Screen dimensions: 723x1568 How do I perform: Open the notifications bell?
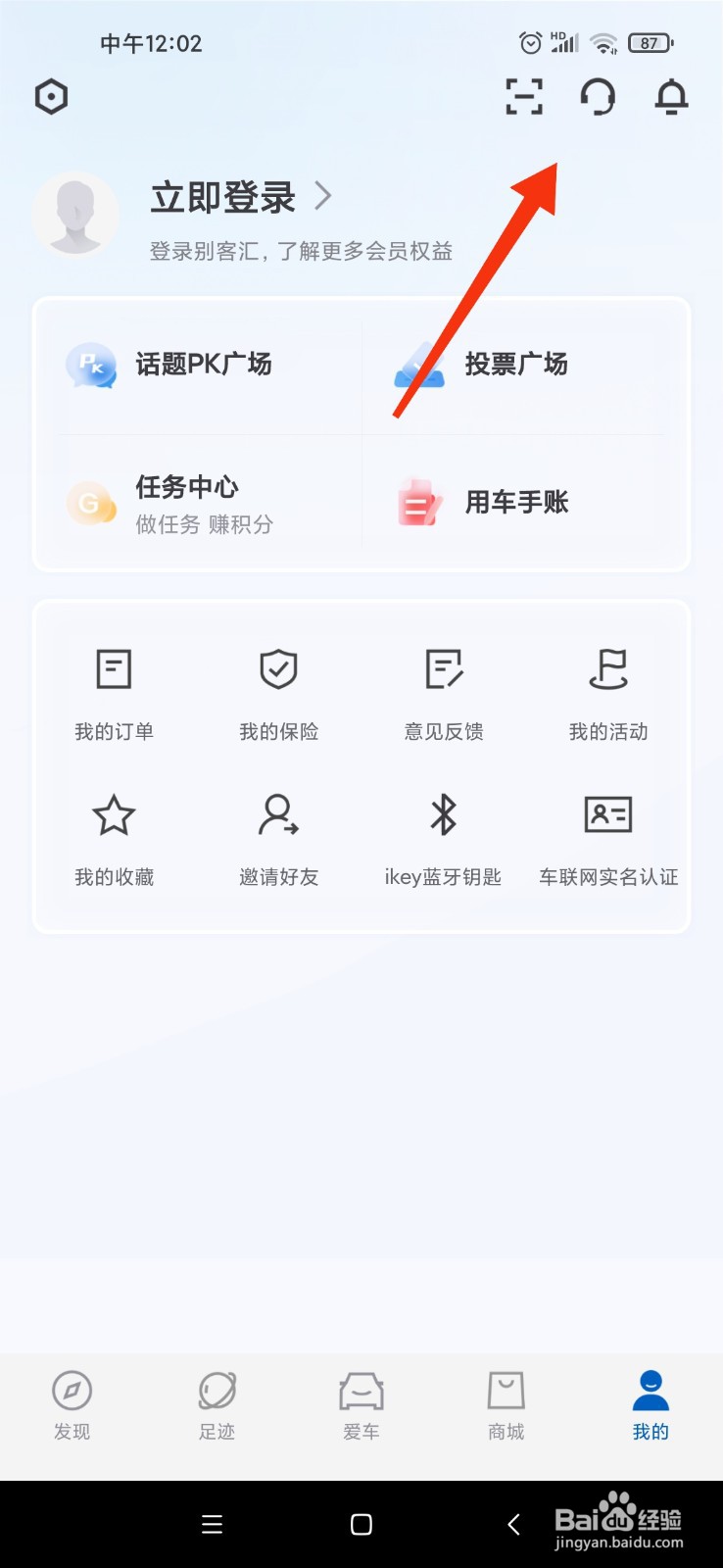click(x=671, y=97)
